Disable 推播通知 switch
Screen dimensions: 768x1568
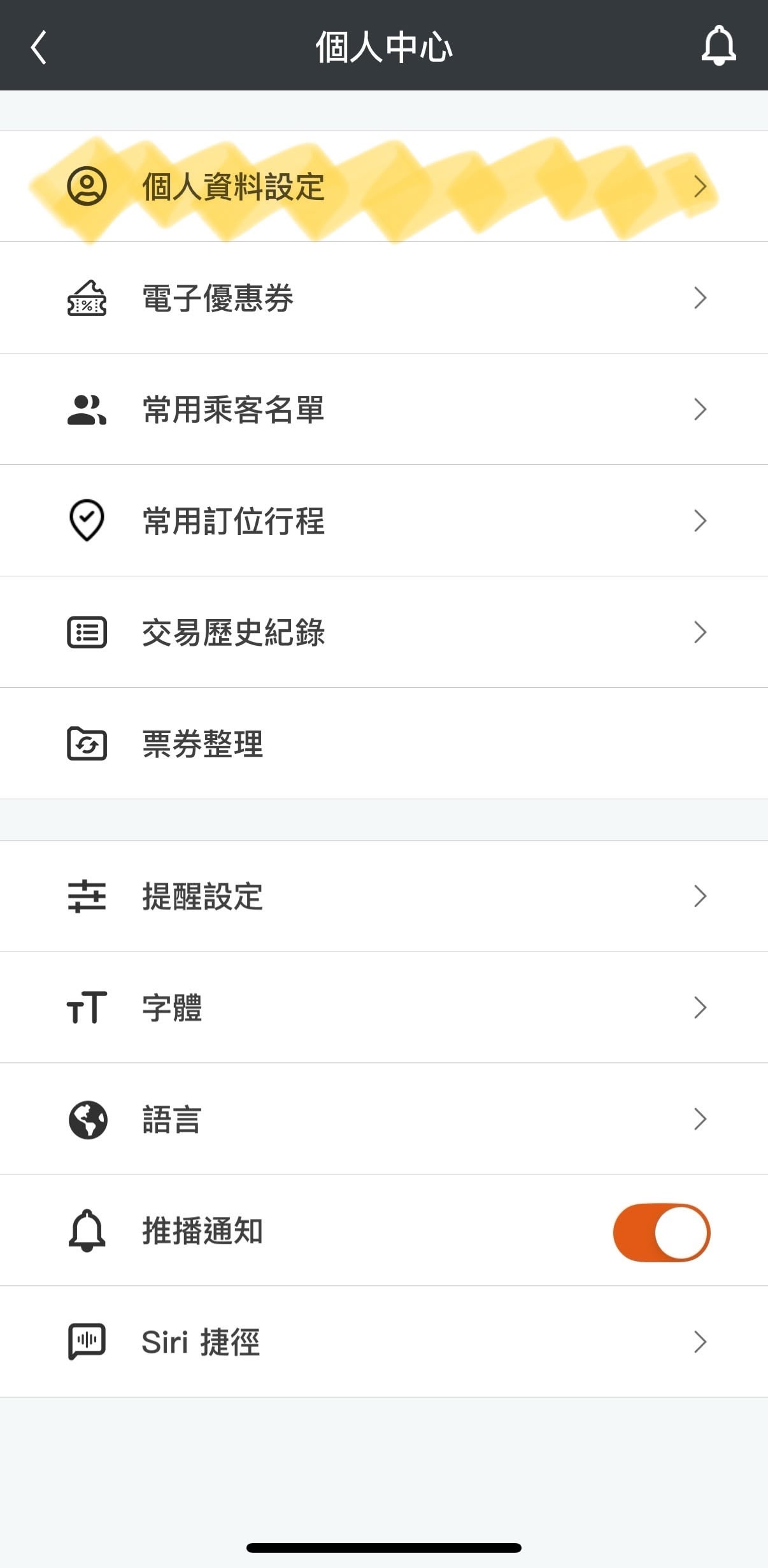pyautogui.click(x=661, y=1232)
